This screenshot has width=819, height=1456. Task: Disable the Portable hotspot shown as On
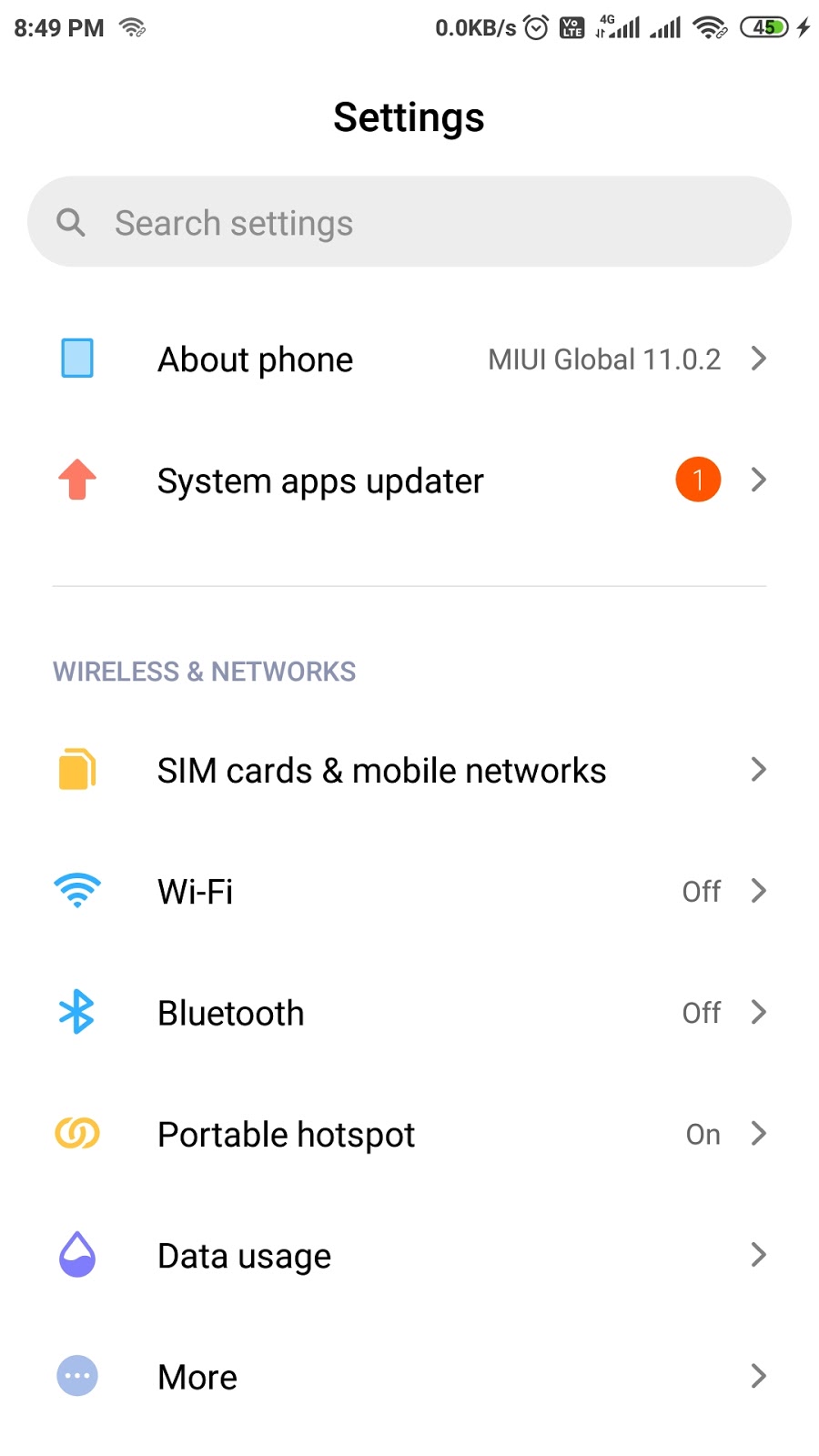(409, 1133)
